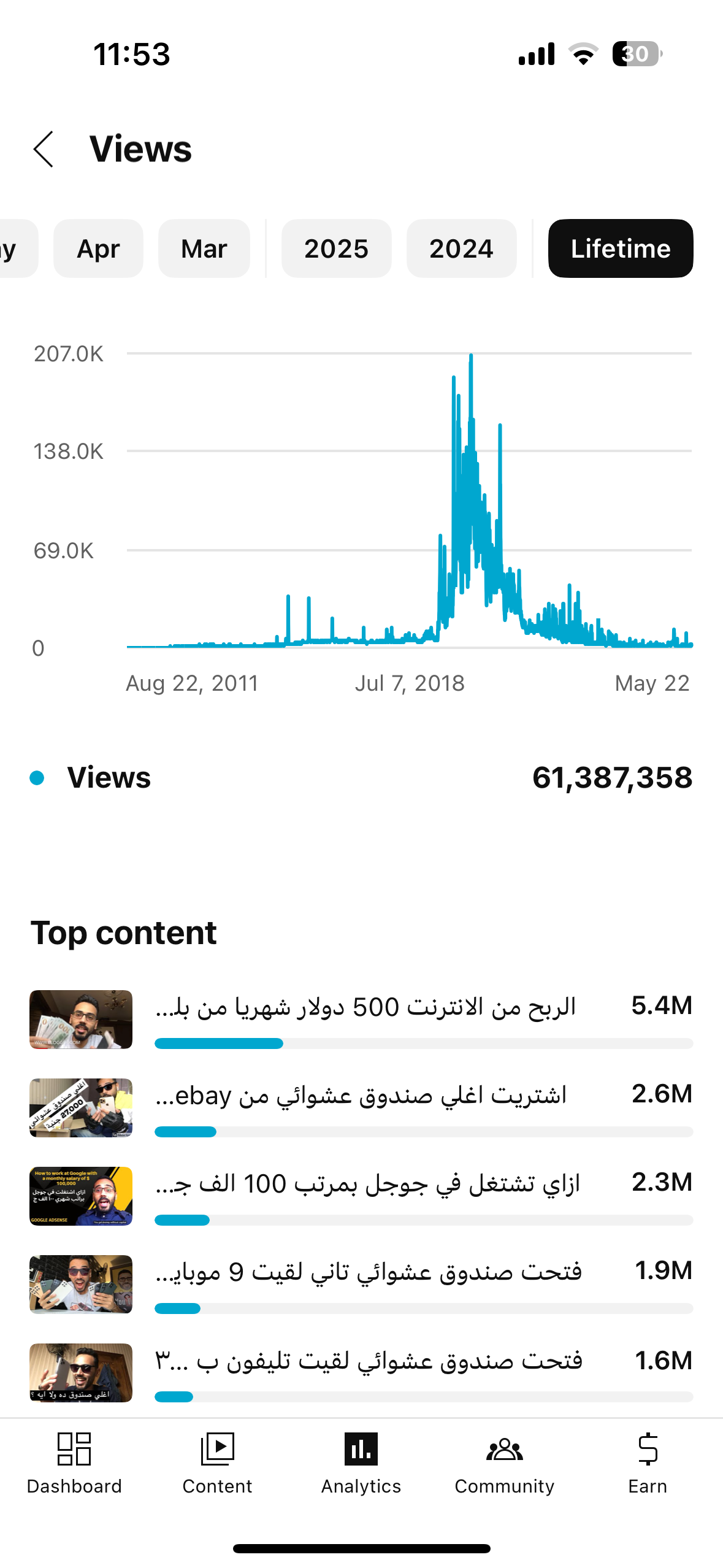
Task: Go back from the Views screen
Action: (x=44, y=149)
